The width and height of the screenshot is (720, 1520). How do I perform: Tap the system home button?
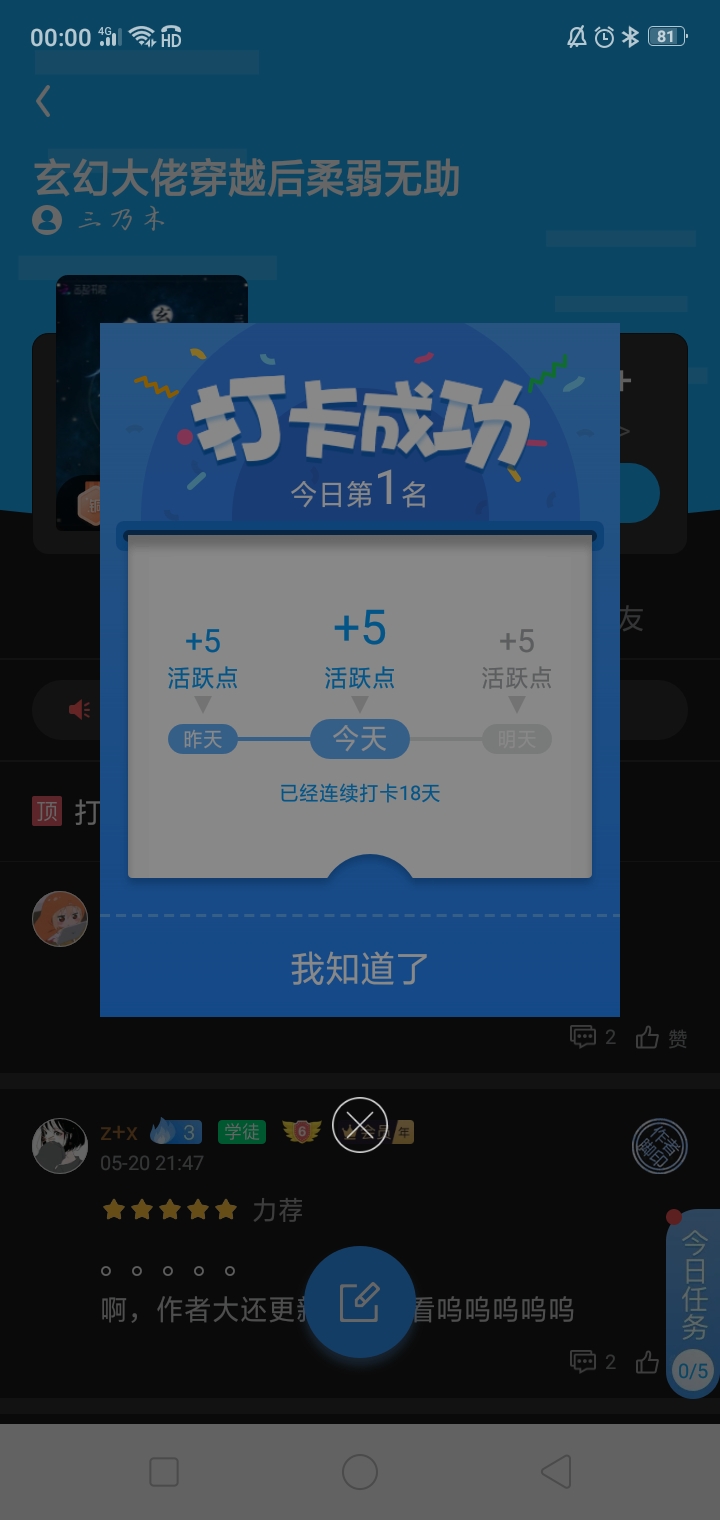tap(360, 1472)
